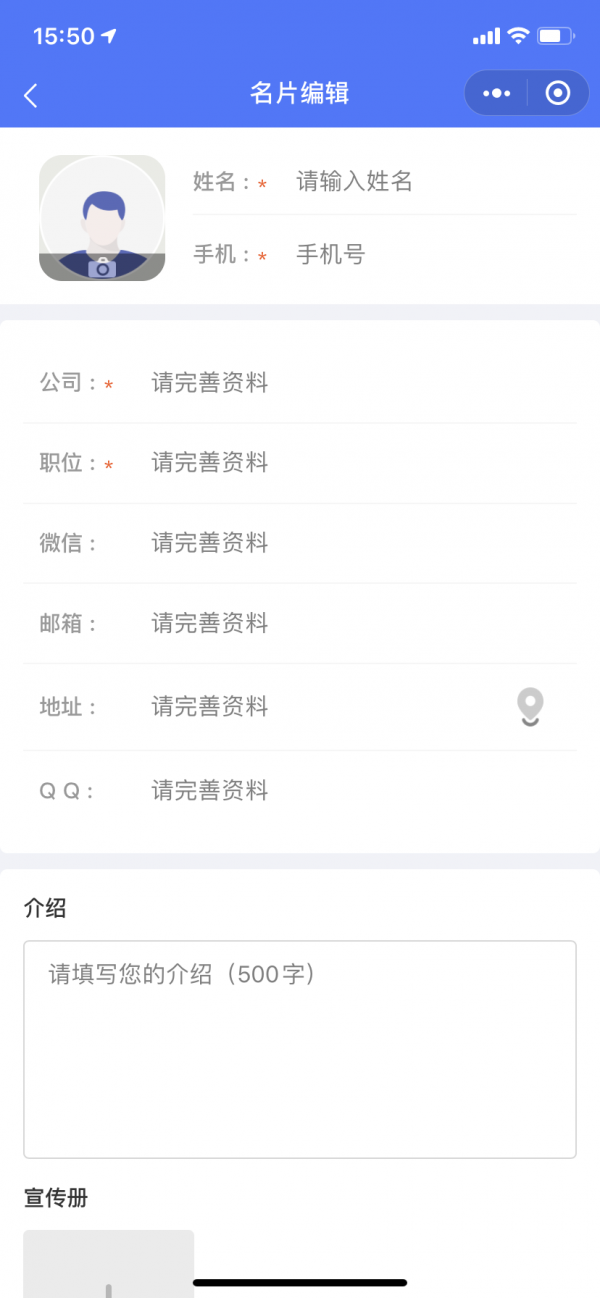Pick a location with the map pin icon
The height and width of the screenshot is (1298, 600).
pos(530,707)
